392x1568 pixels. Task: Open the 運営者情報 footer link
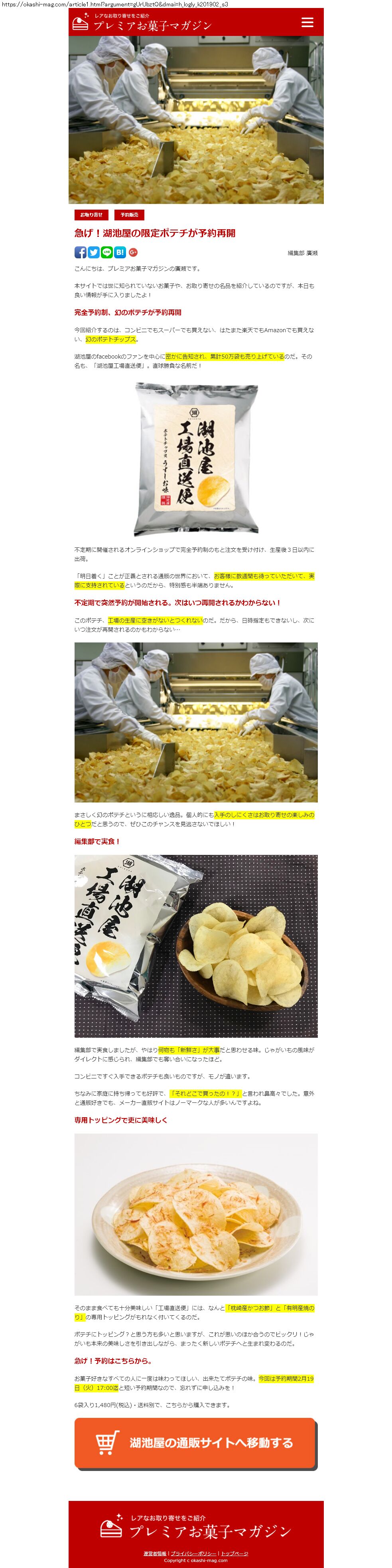click(x=155, y=1553)
